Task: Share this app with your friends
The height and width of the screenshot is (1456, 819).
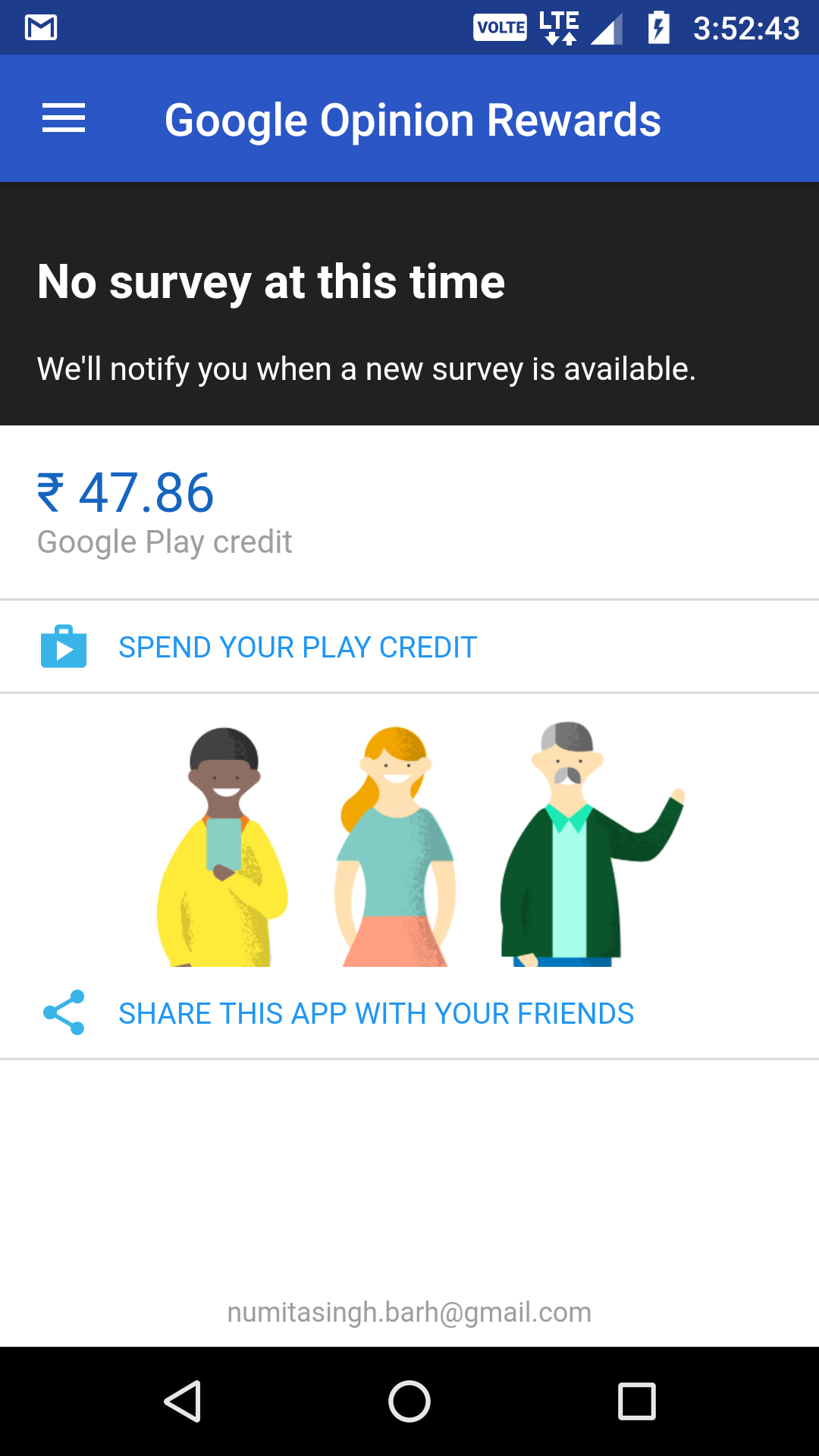Action: pos(375,1014)
